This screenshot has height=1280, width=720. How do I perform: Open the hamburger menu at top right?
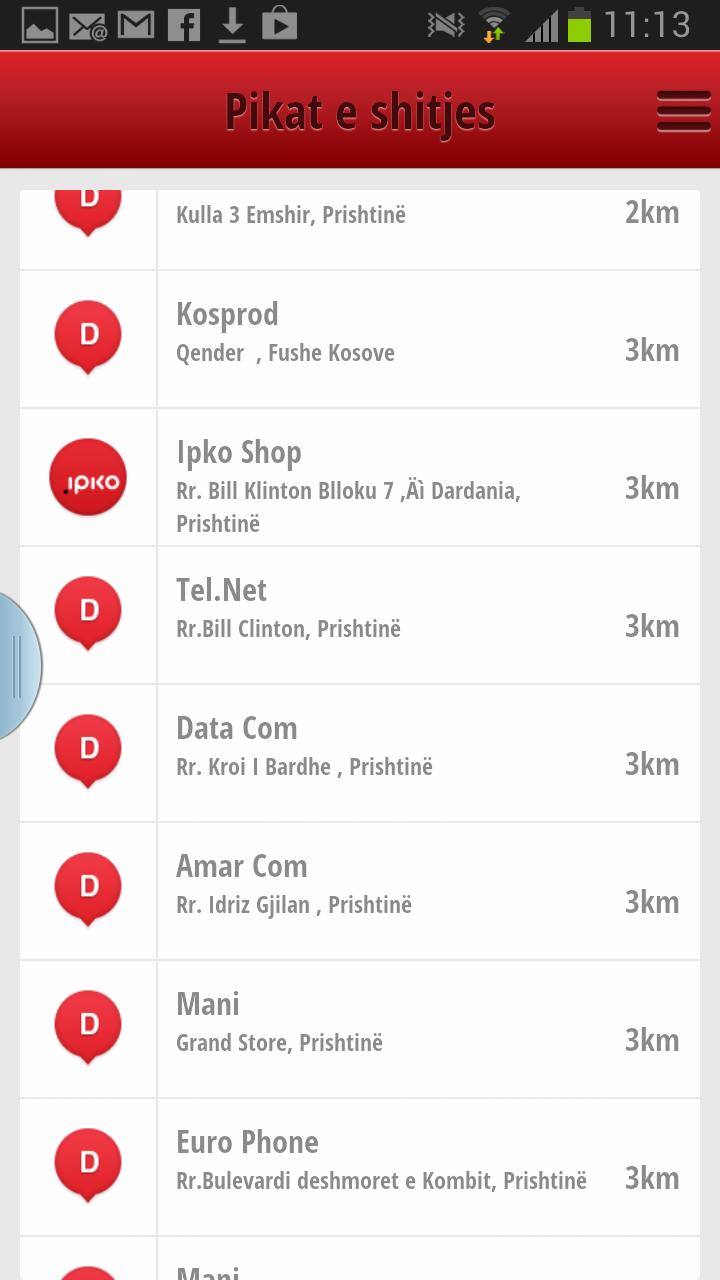coord(683,111)
